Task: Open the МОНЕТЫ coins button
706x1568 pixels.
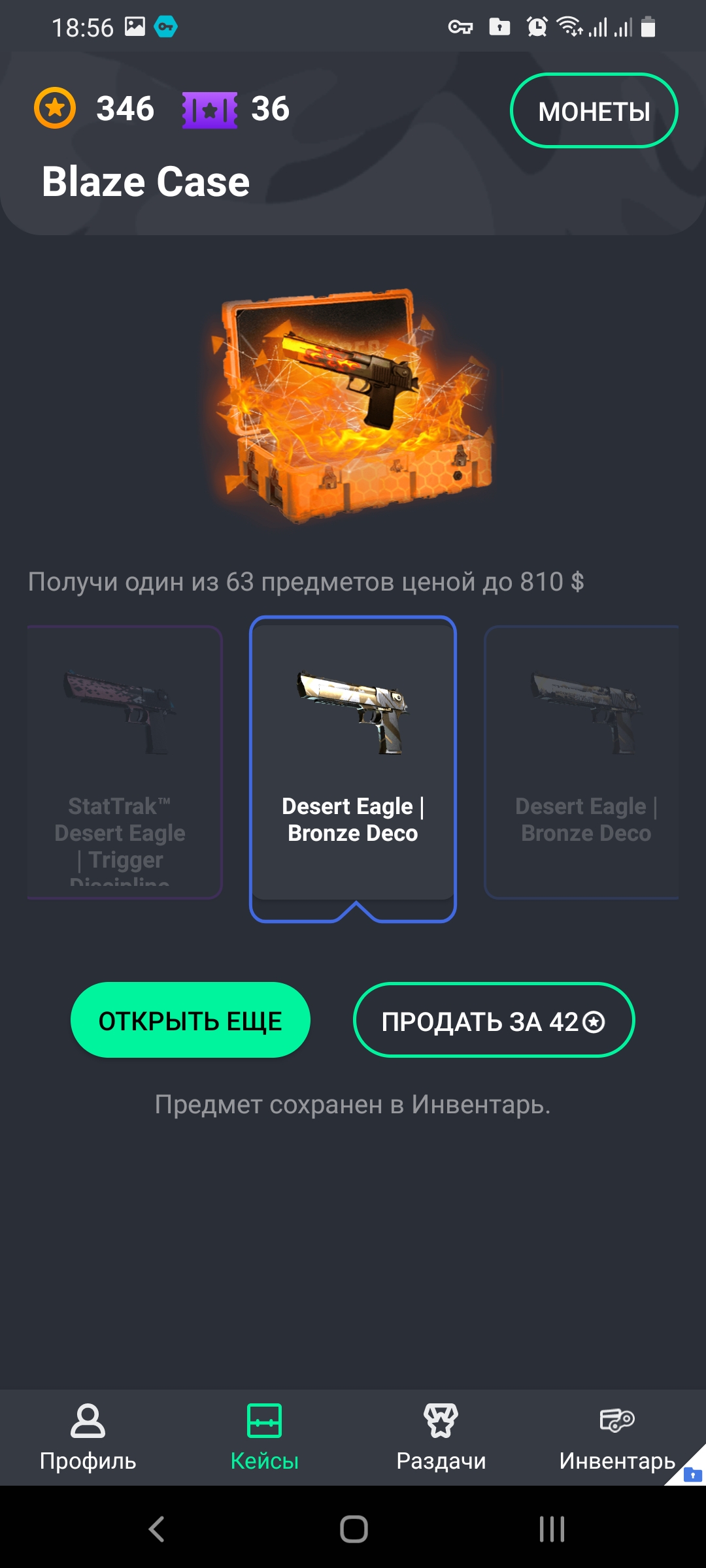Action: tap(594, 111)
